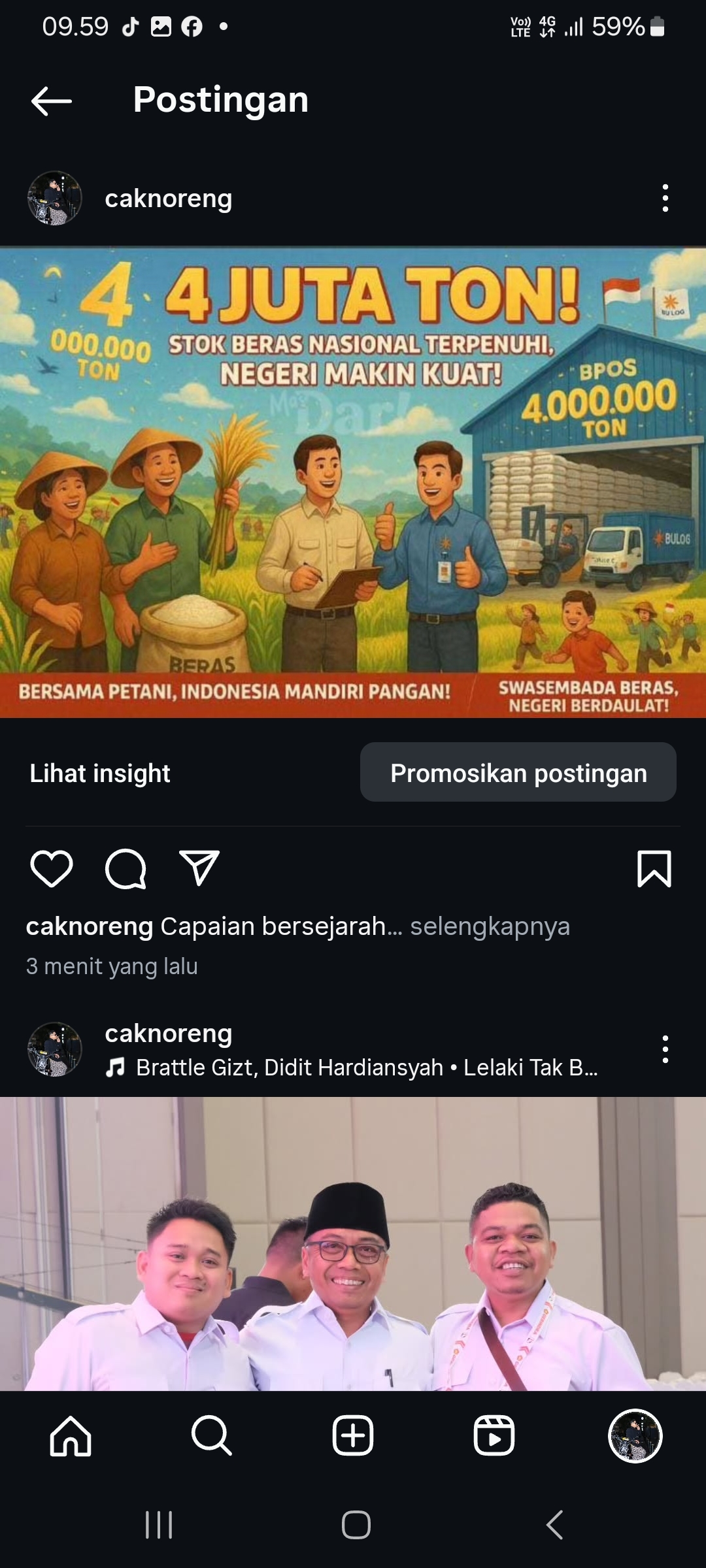The image size is (706, 1568).
Task: Create a new post with plus icon
Action: [353, 1436]
